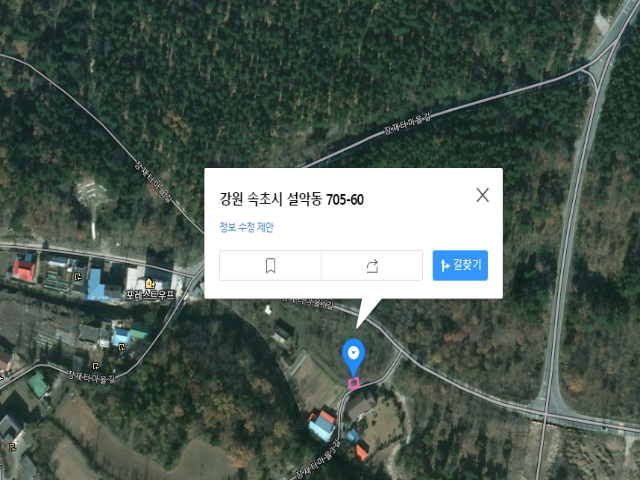This screenshot has width=640, height=480.
Task: Tap the 길찾기 directions button
Action: tap(460, 265)
